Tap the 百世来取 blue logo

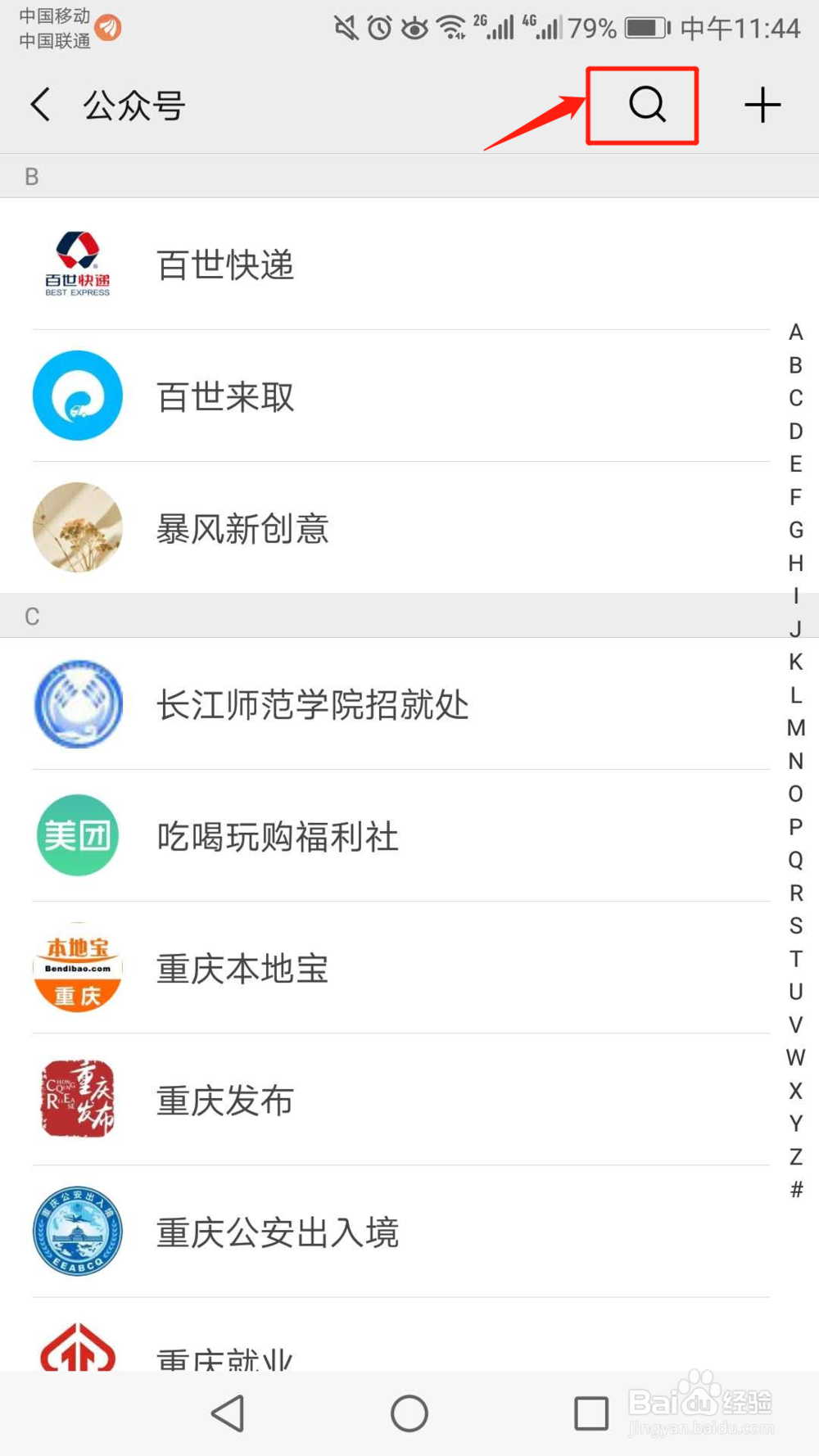77,396
